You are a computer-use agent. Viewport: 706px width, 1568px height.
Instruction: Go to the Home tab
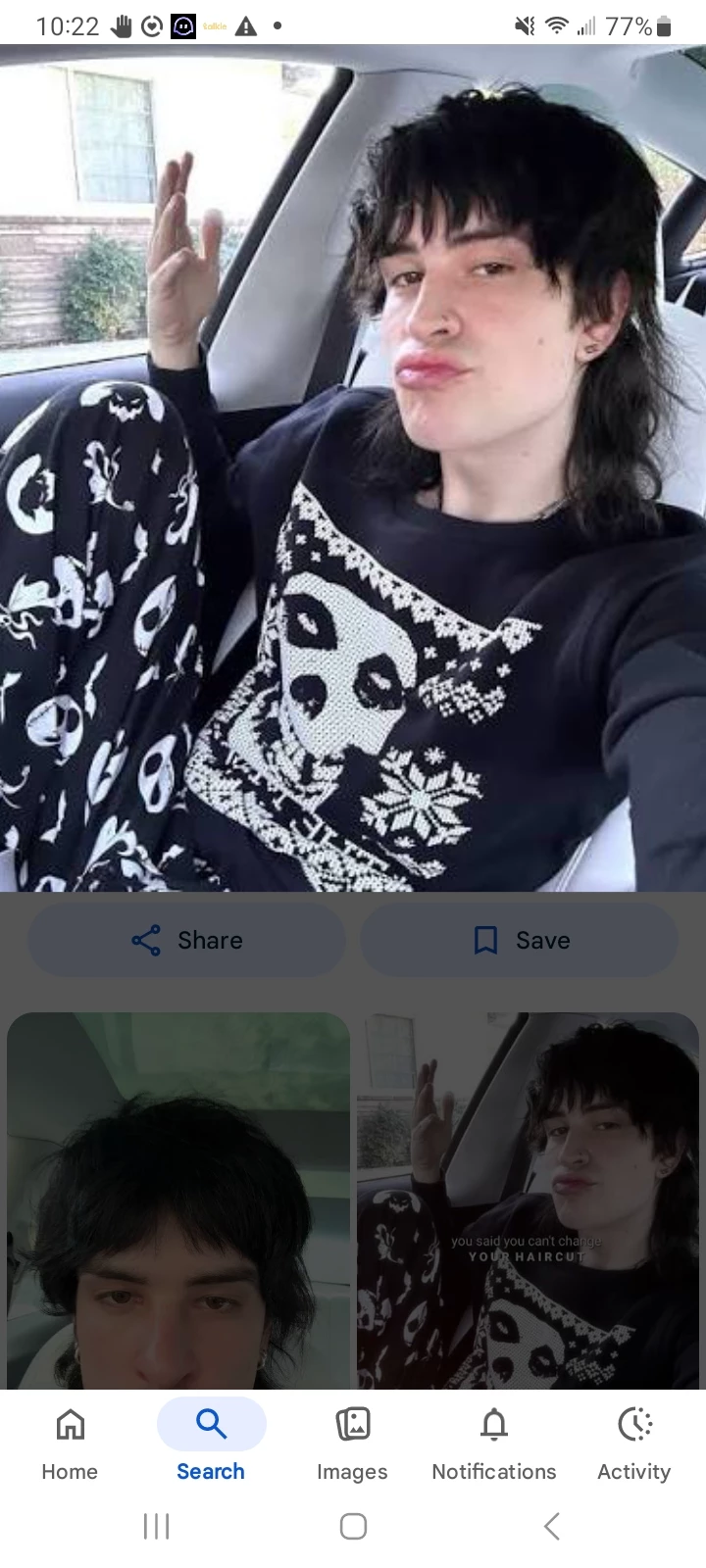(x=70, y=1443)
